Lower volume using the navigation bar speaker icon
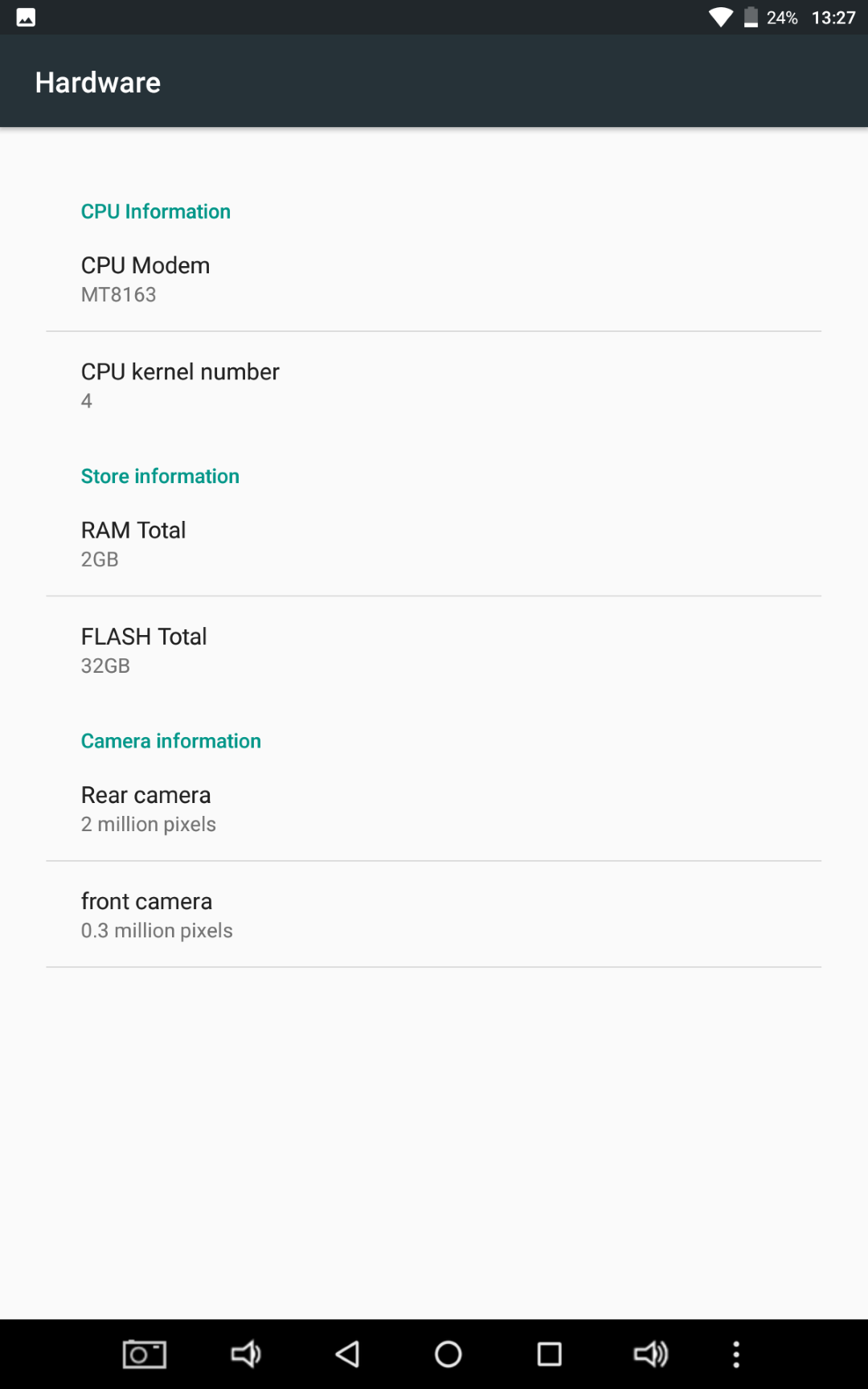Viewport: 868px width, 1389px height. coord(246,1354)
